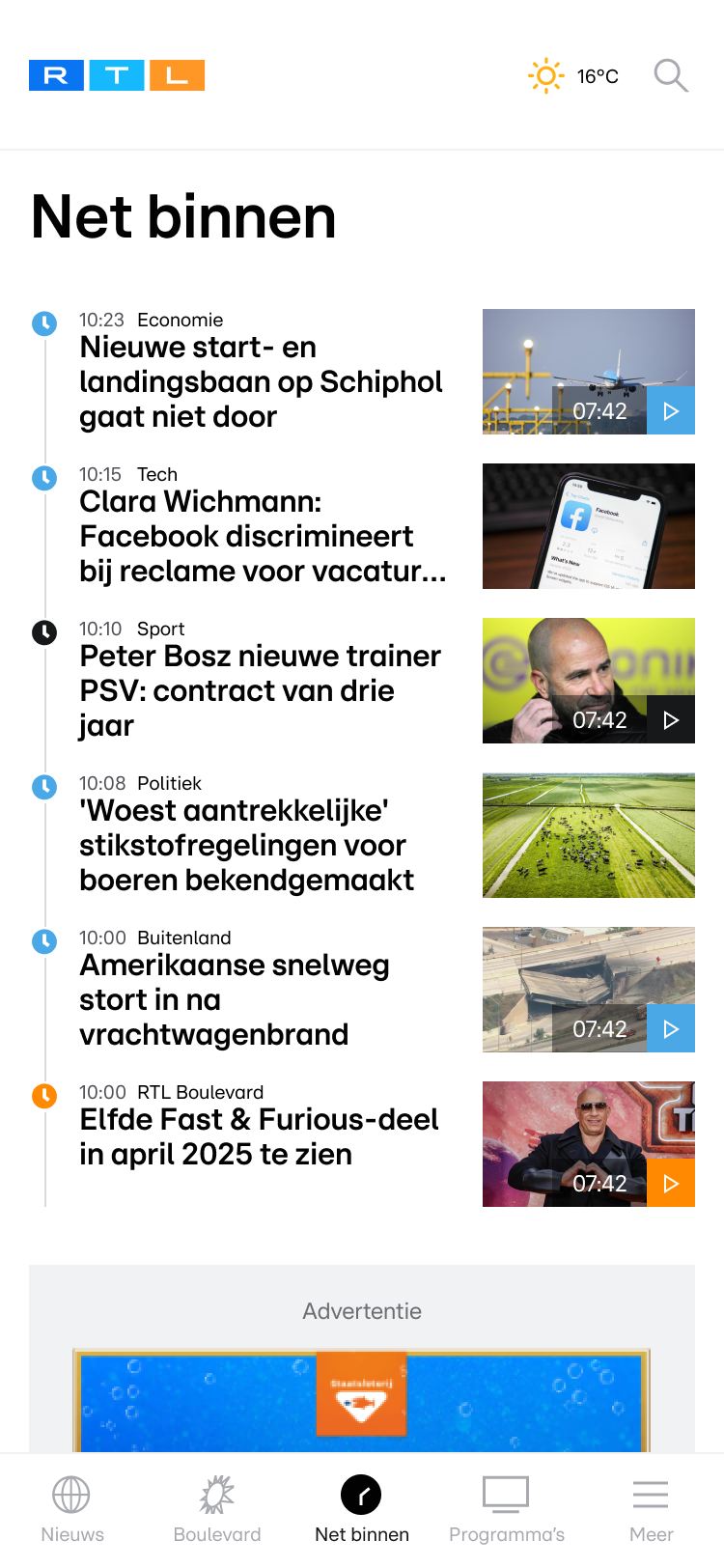Image resolution: width=724 pixels, height=1568 pixels.
Task: Open Amerikaanse snelweg stort in article
Action: tap(235, 999)
